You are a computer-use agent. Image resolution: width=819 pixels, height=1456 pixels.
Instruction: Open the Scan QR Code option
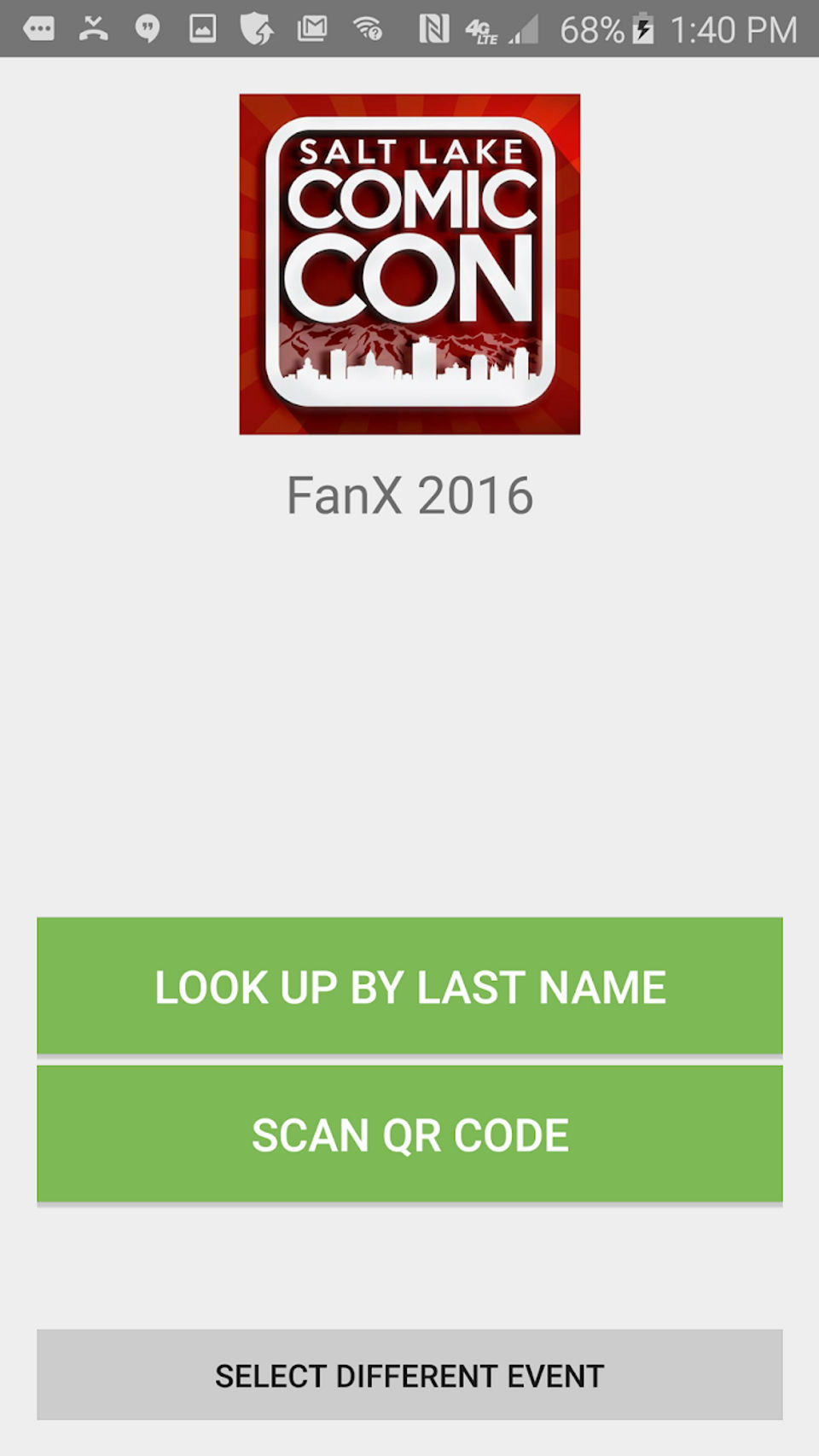tap(409, 1134)
